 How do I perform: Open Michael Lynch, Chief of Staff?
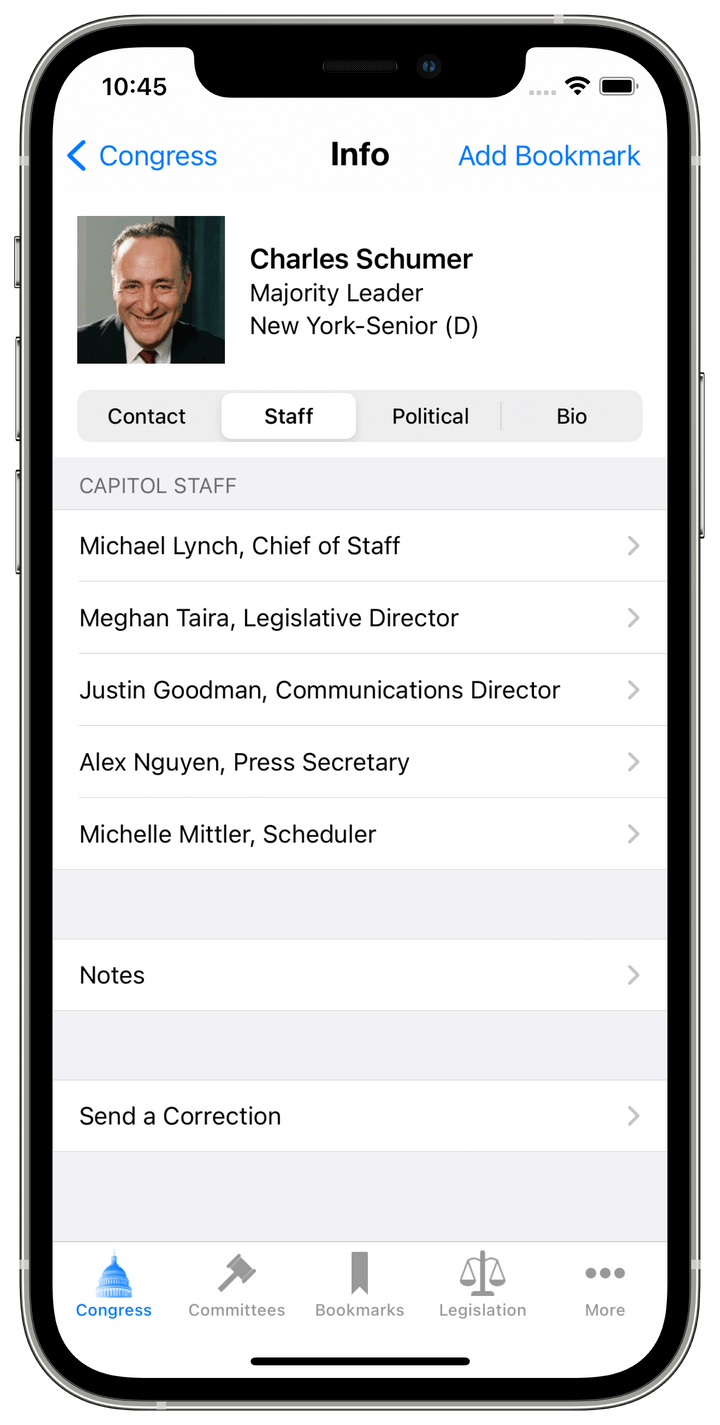(360, 546)
